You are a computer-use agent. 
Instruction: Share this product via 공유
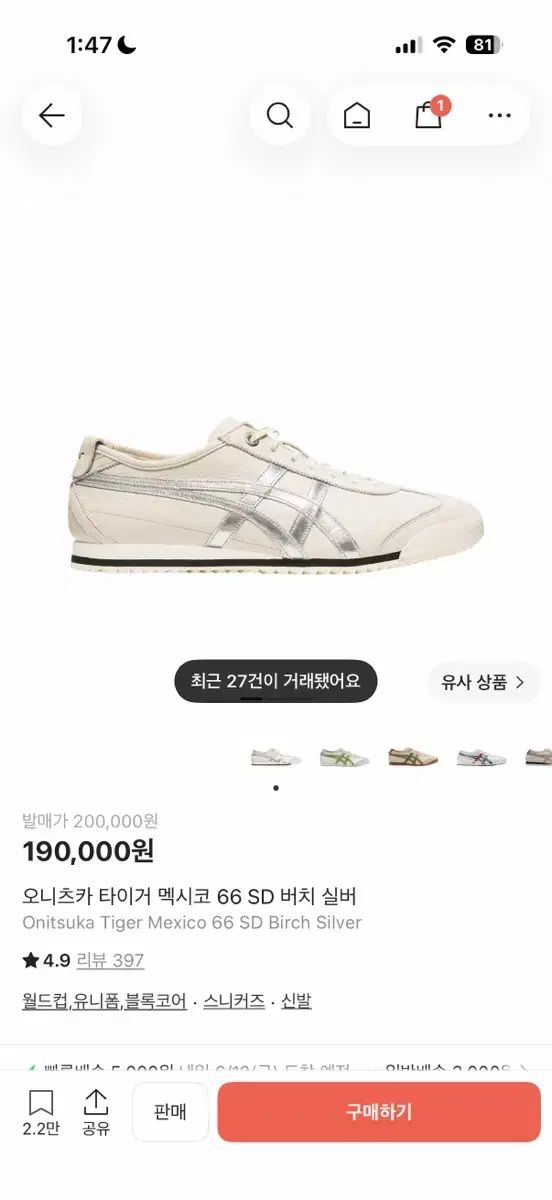(96, 1113)
